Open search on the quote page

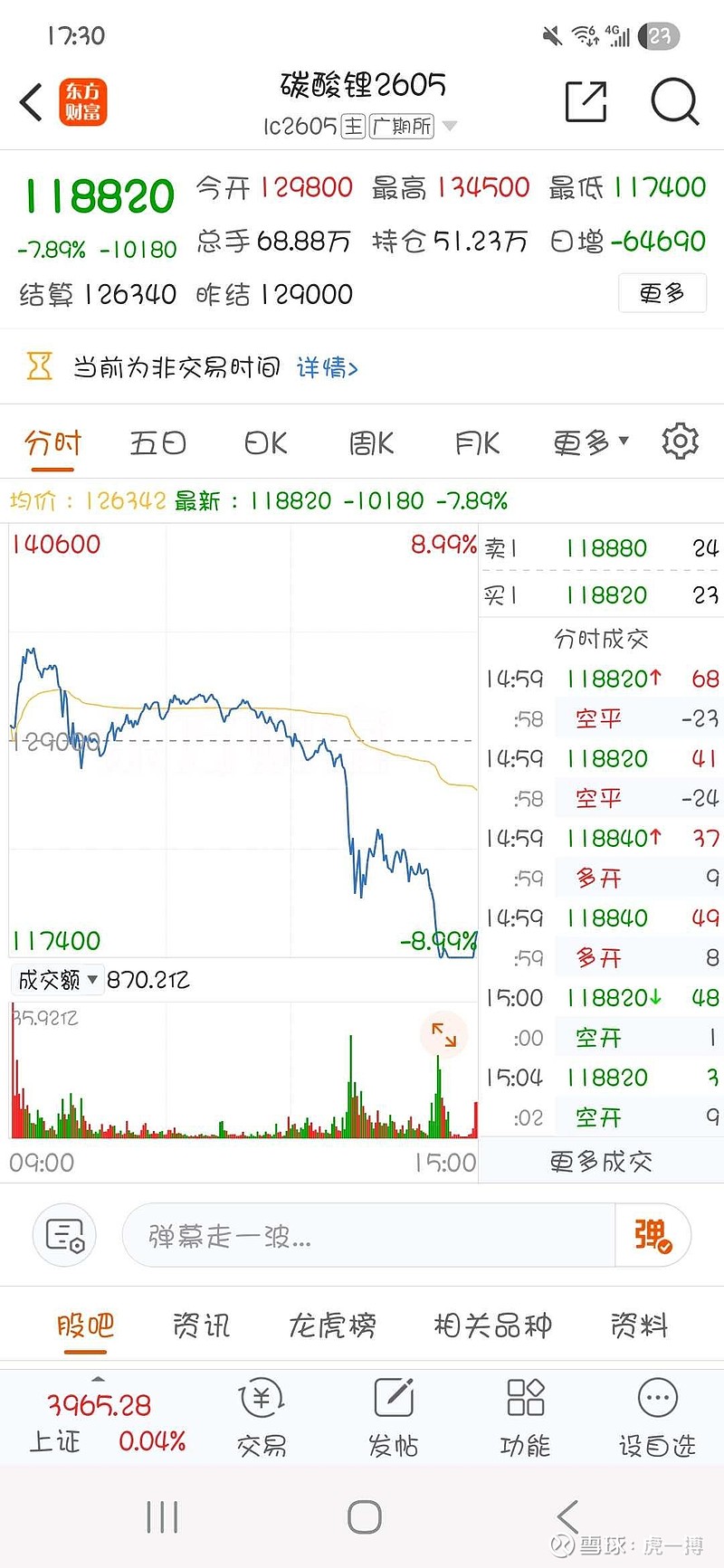tap(673, 102)
